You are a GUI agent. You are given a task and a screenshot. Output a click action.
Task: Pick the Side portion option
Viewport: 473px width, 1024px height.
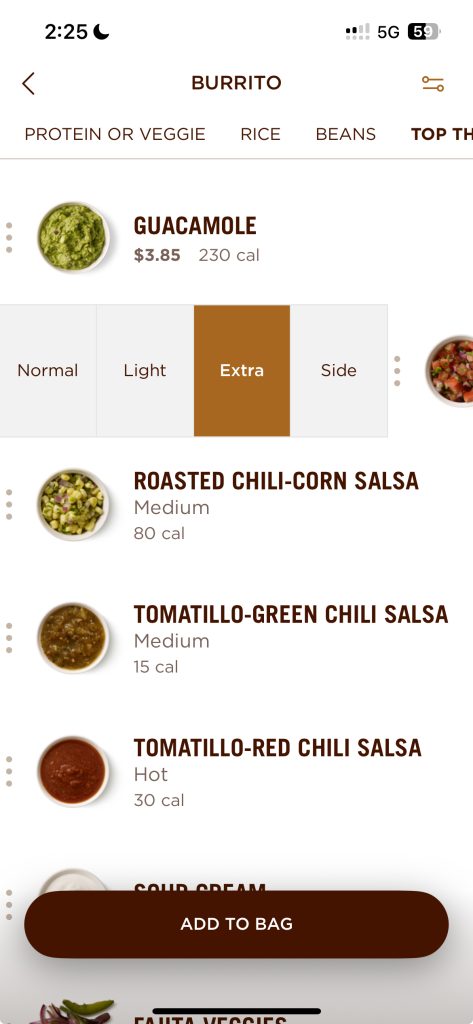click(x=338, y=370)
